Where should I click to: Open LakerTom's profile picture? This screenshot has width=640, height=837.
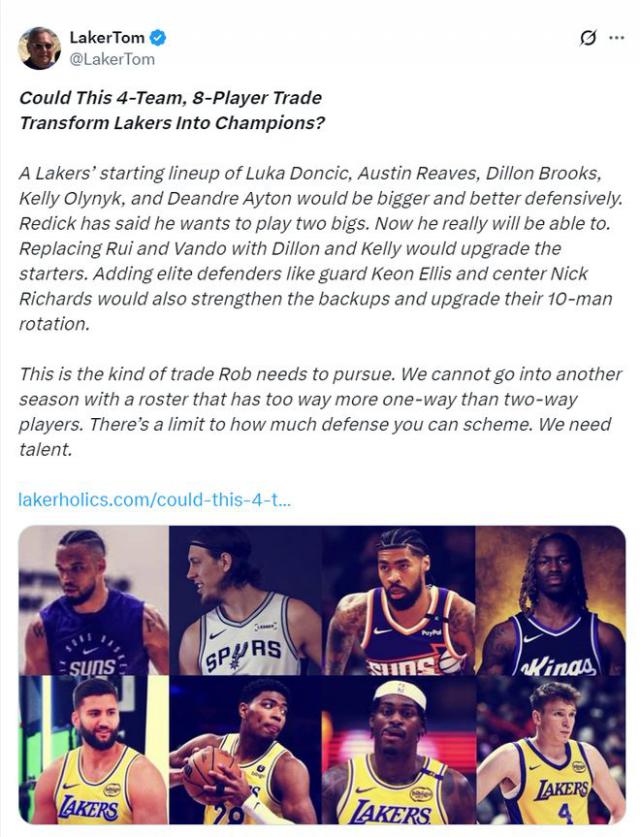[x=40, y=48]
